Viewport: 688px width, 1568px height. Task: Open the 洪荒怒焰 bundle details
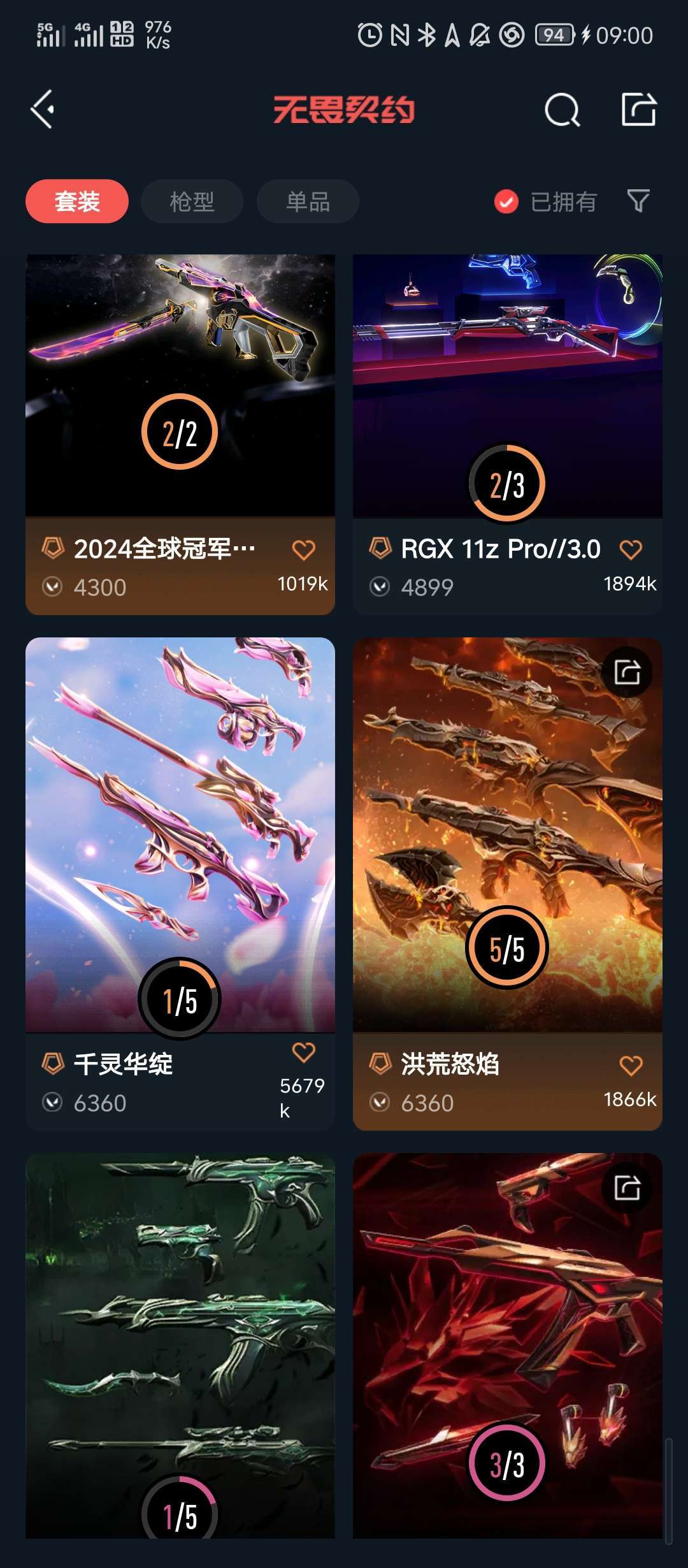click(x=507, y=829)
